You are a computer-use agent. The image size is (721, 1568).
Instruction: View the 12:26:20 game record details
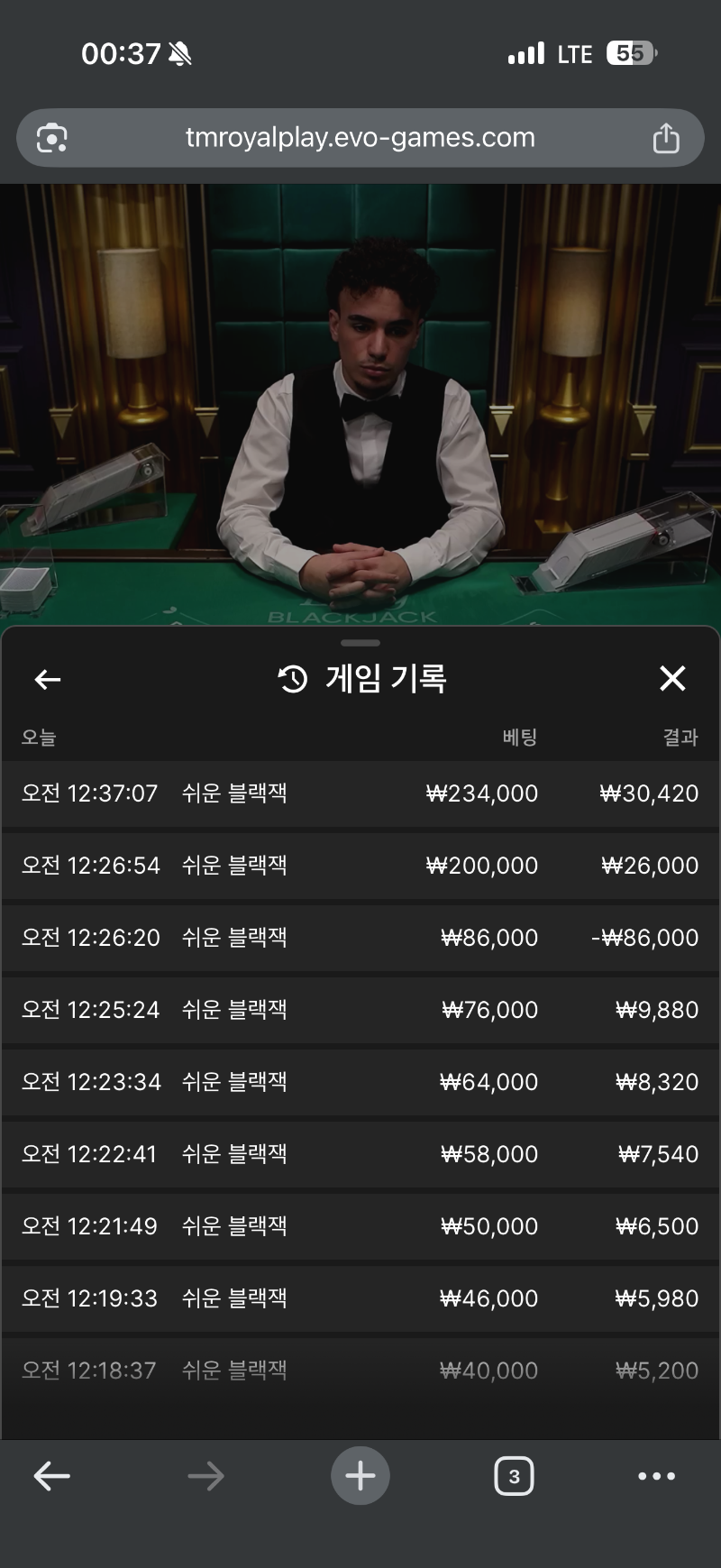[x=360, y=938]
